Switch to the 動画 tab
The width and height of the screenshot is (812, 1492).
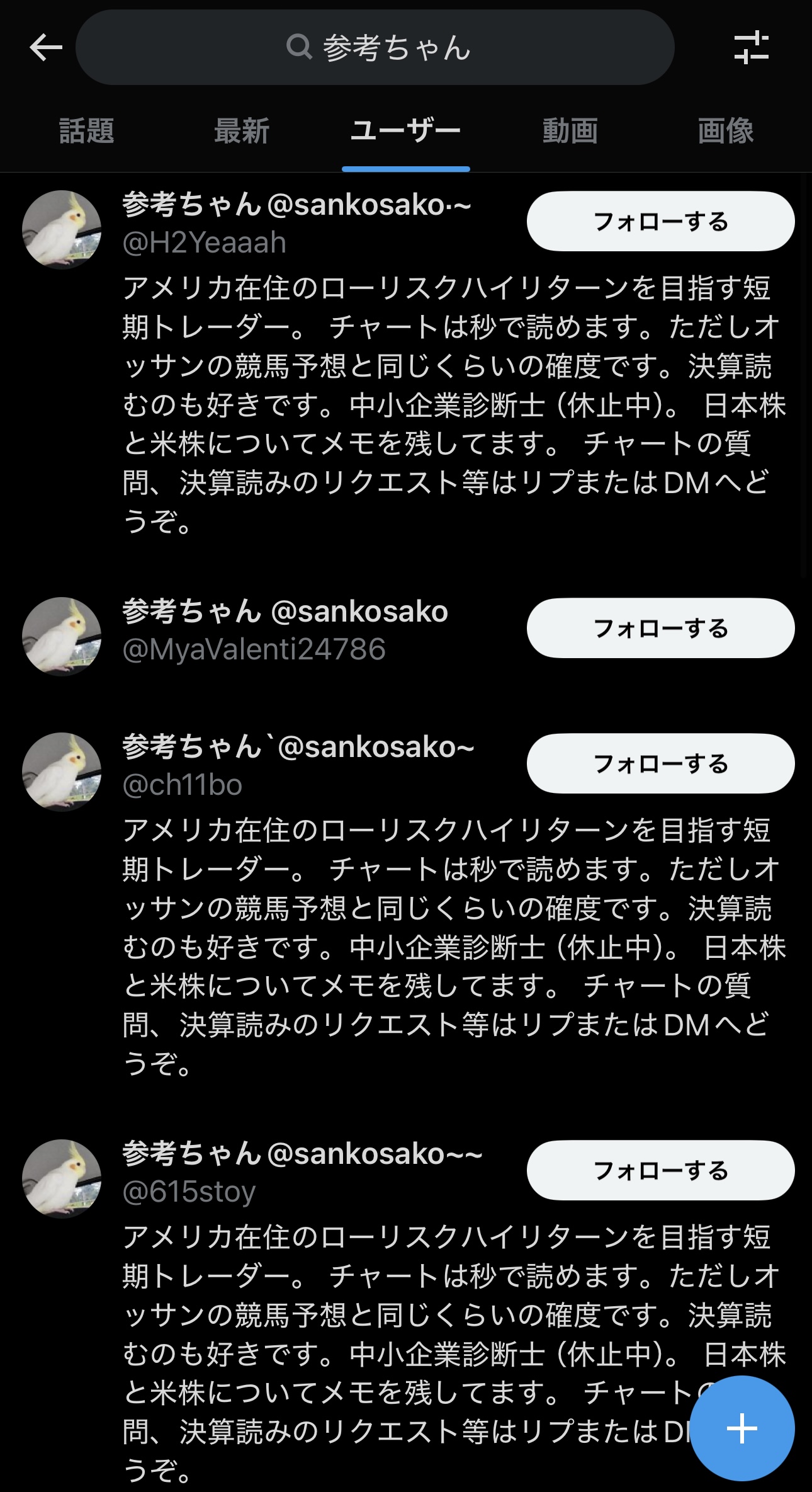click(x=570, y=132)
